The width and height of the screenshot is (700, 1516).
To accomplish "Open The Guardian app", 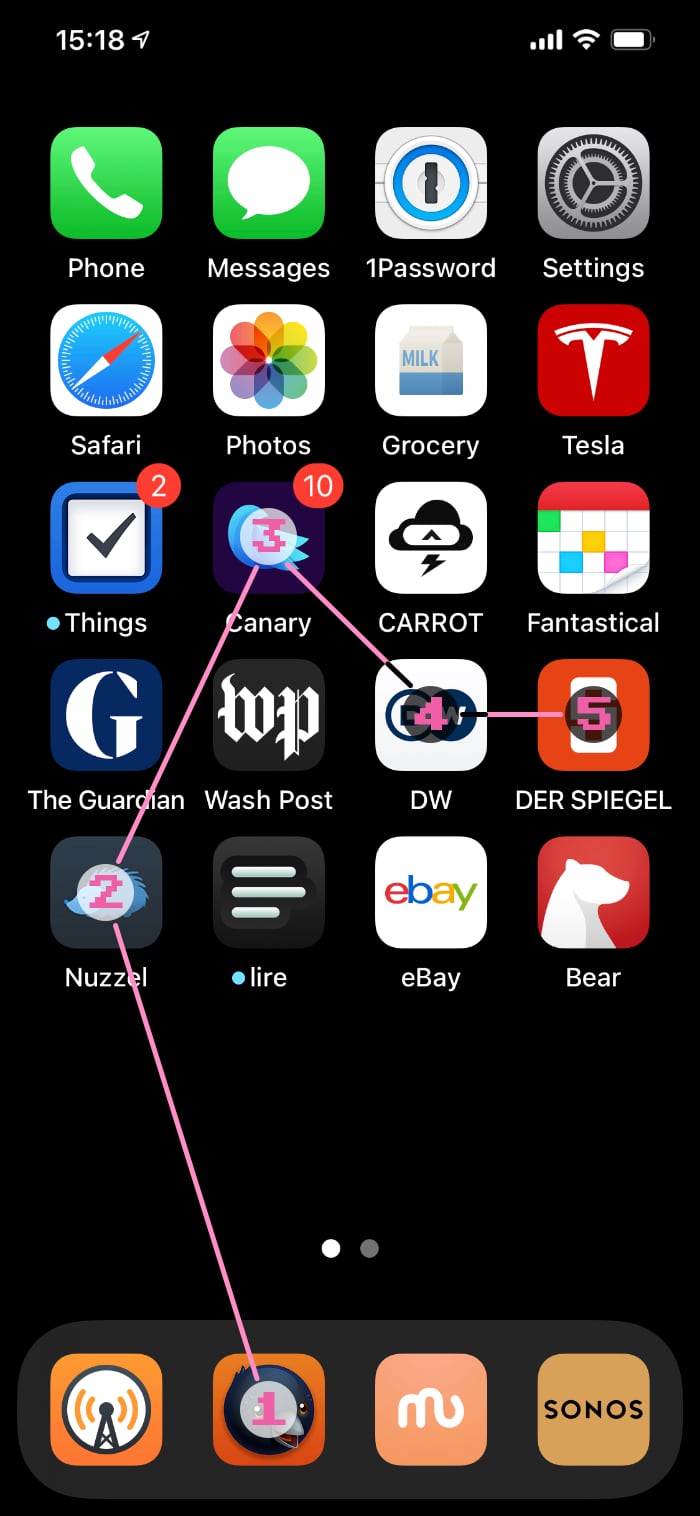I will point(106,715).
